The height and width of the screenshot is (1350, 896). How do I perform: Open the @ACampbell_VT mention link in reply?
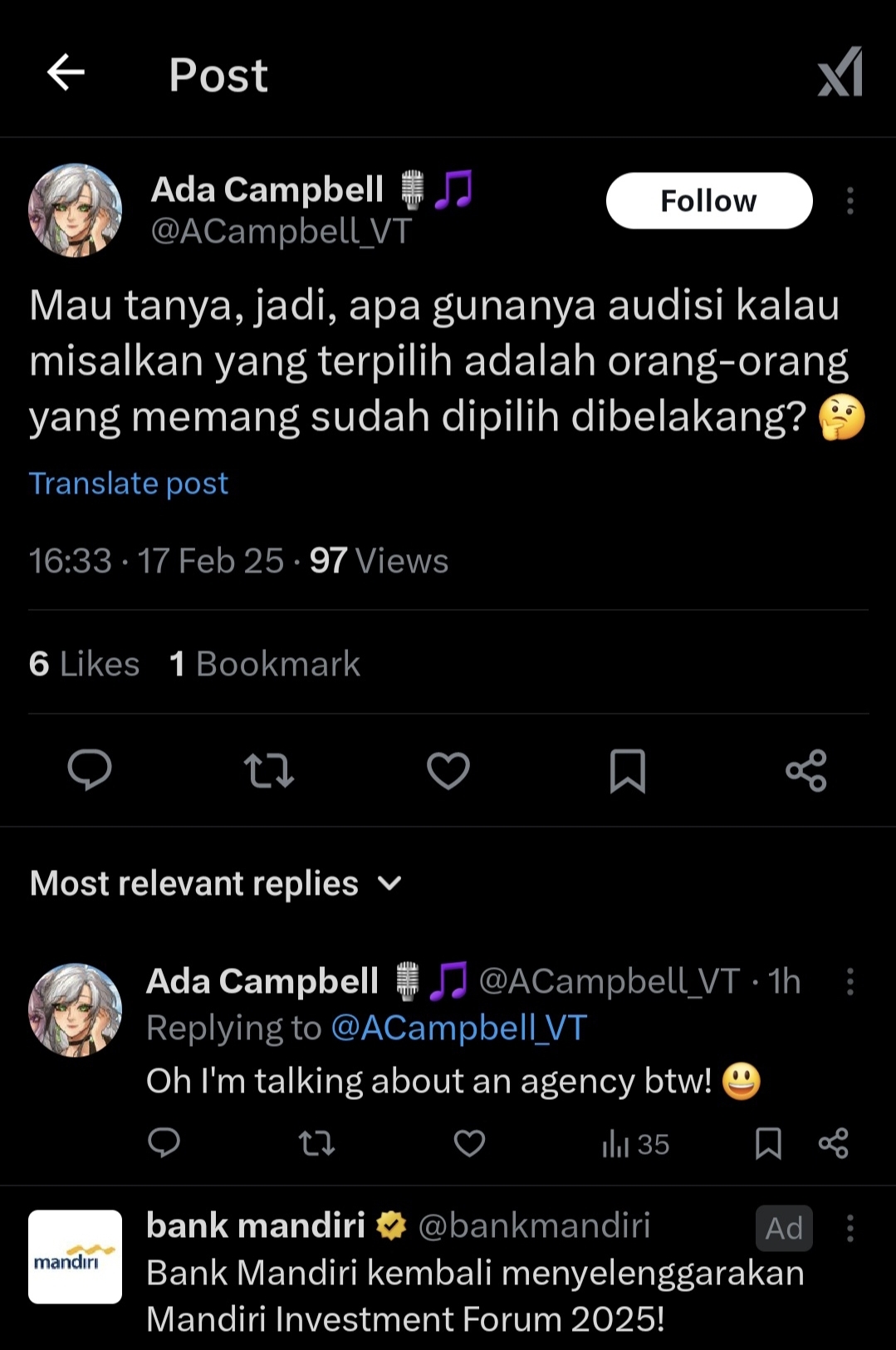click(x=458, y=1028)
